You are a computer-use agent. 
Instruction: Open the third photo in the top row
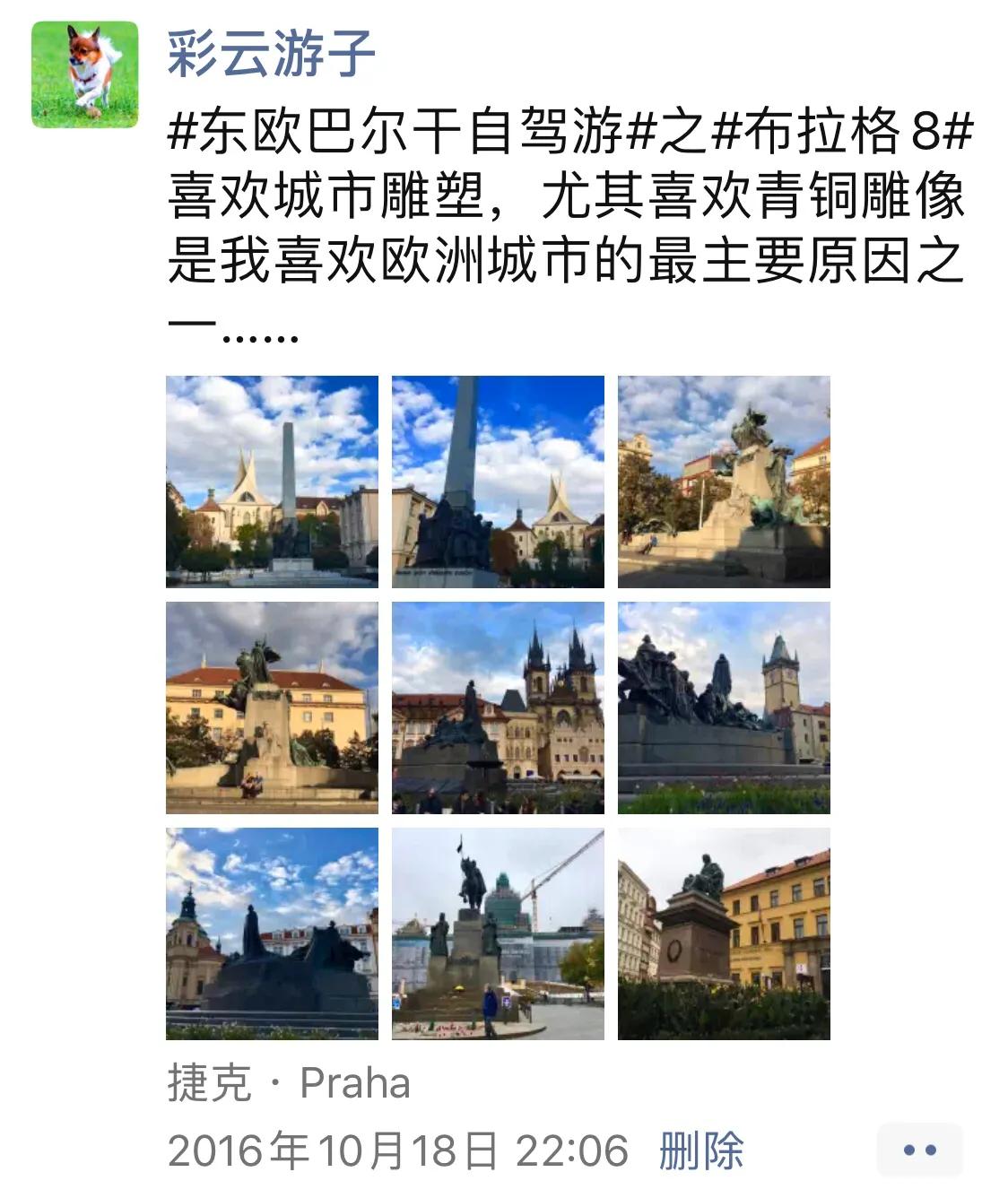pyautogui.click(x=724, y=482)
